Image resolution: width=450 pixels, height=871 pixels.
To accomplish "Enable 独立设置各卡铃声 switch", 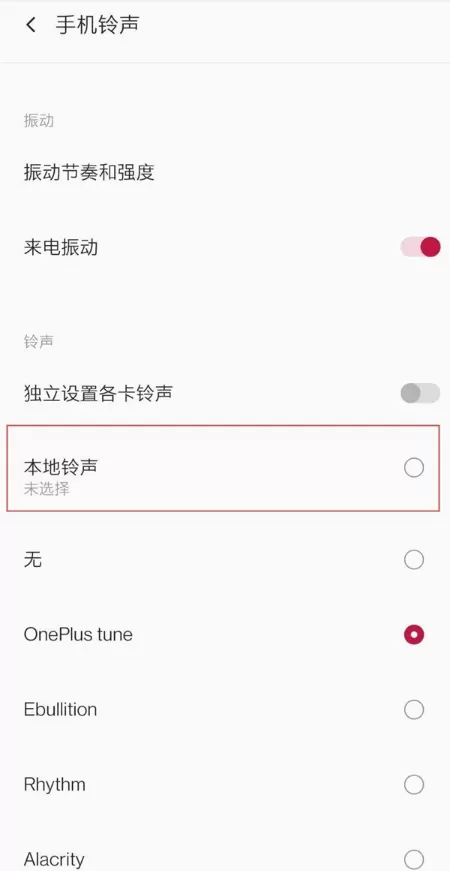I will click(421, 393).
